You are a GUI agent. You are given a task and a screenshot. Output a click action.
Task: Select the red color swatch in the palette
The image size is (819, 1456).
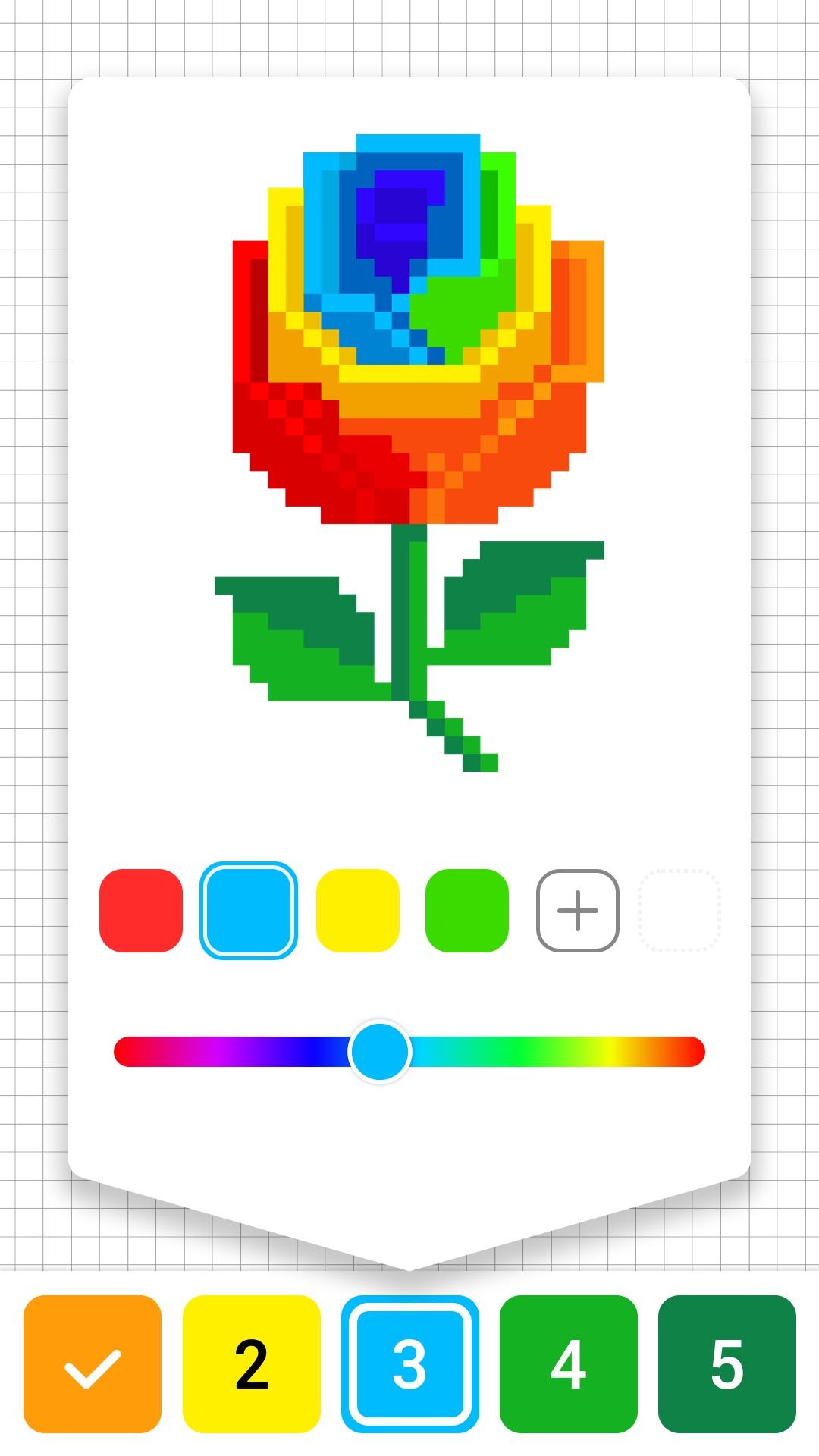[x=140, y=912]
